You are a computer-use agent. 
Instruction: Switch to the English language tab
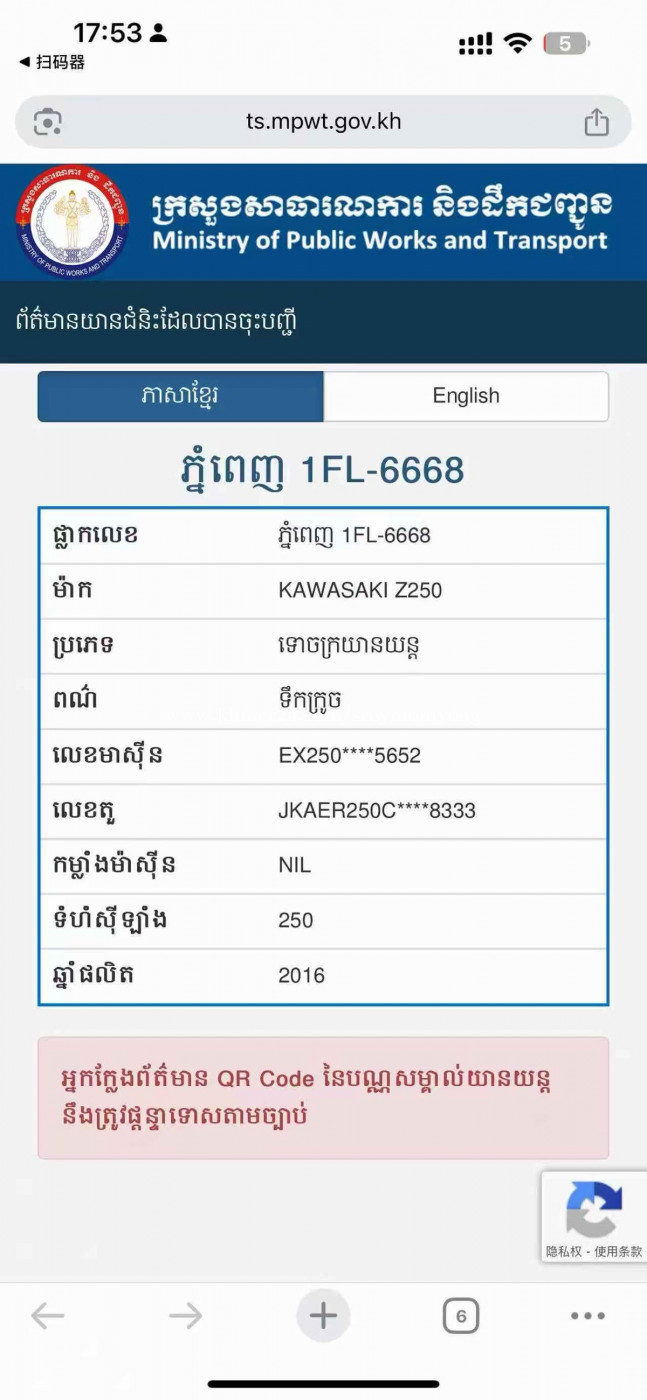pos(465,396)
